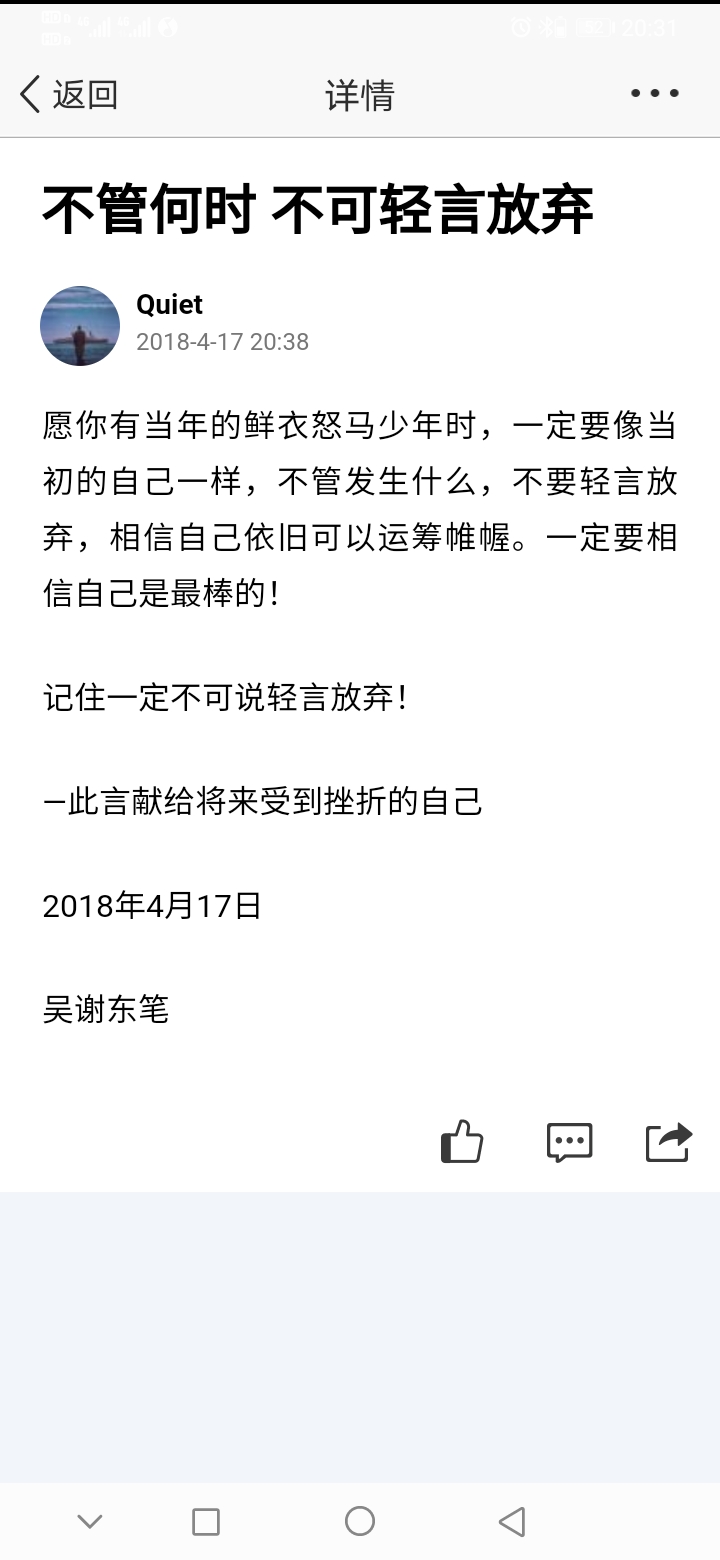
Task: Open the three-dot more options menu
Action: (655, 93)
